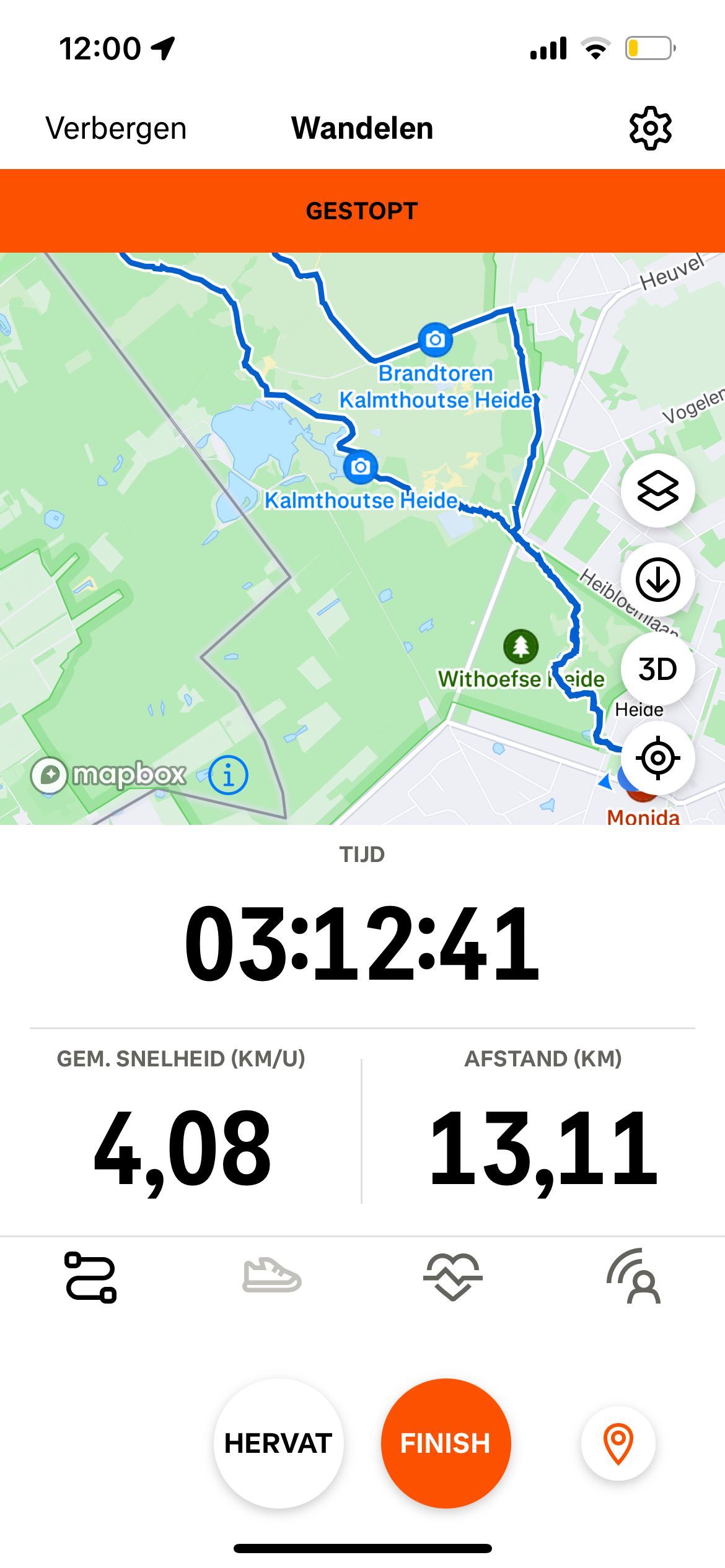
Task: Tap the orange location pin button
Action: click(x=618, y=1443)
